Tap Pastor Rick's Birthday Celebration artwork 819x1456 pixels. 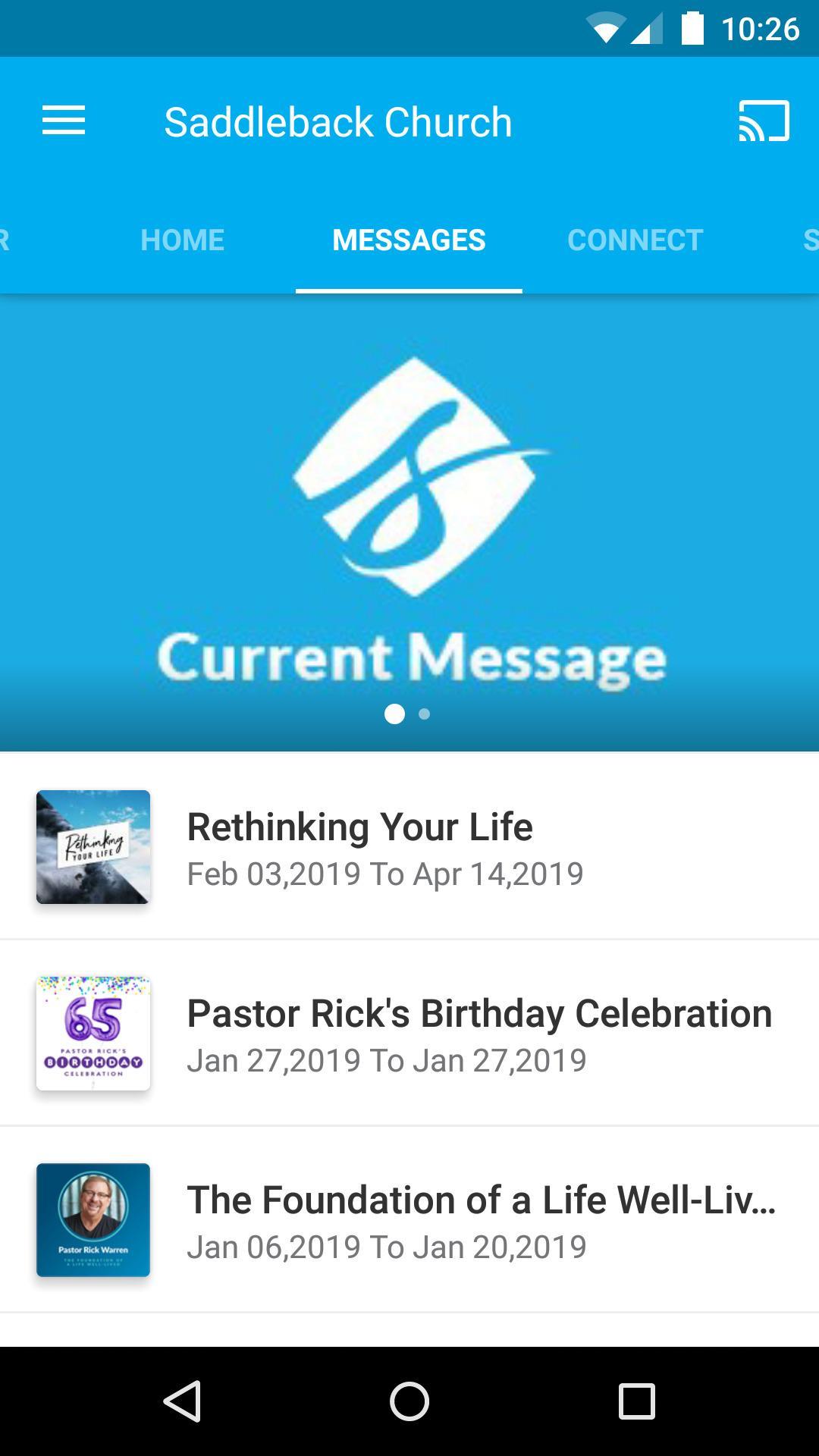pyautogui.click(x=93, y=1032)
